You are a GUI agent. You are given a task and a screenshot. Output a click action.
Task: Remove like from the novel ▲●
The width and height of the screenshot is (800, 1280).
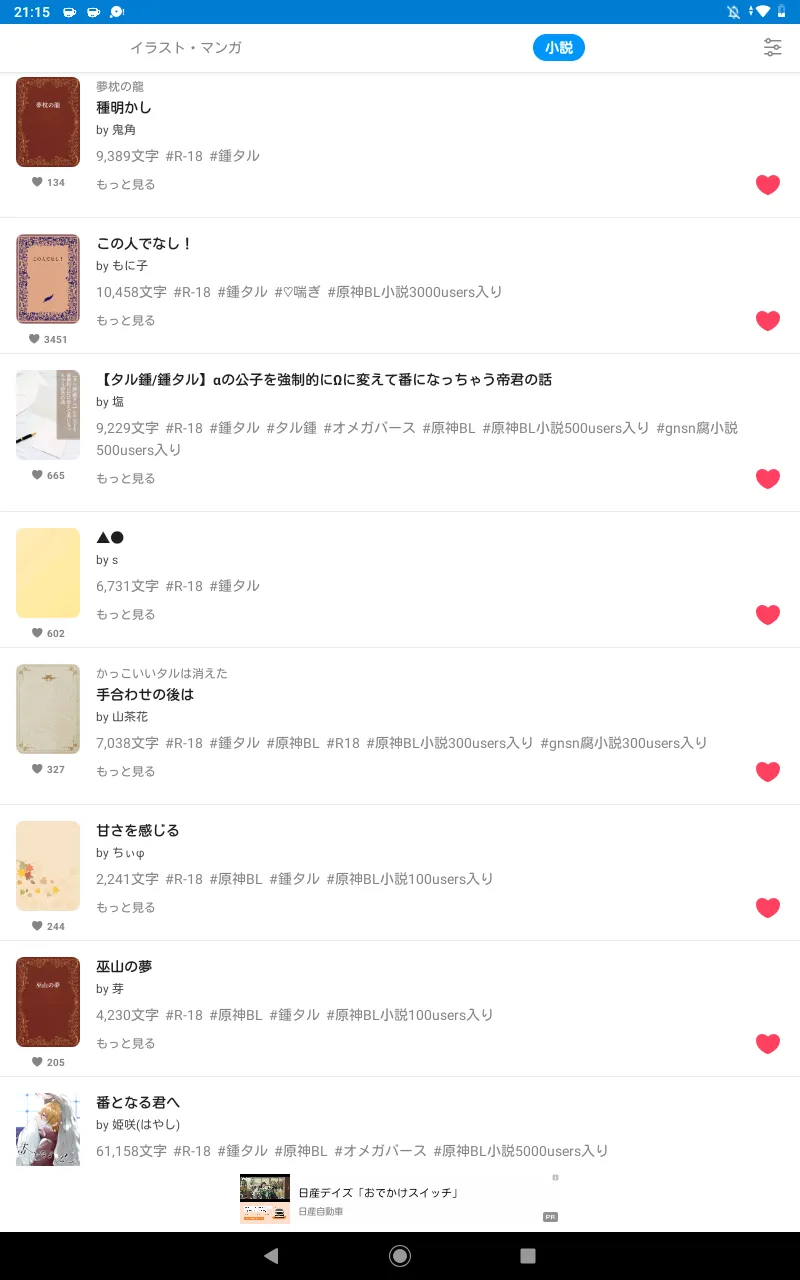coord(768,614)
